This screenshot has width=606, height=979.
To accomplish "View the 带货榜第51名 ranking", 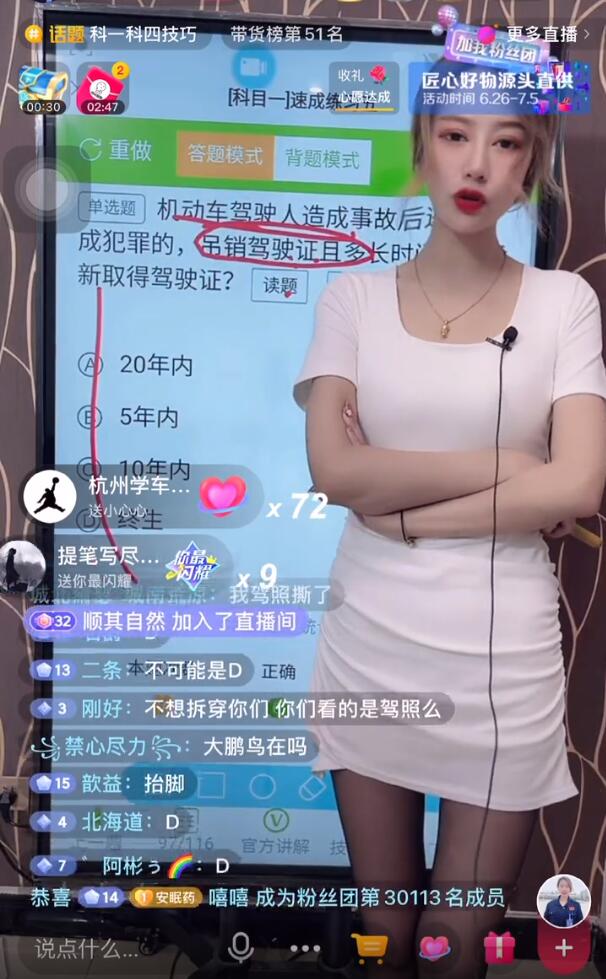I will [286, 33].
